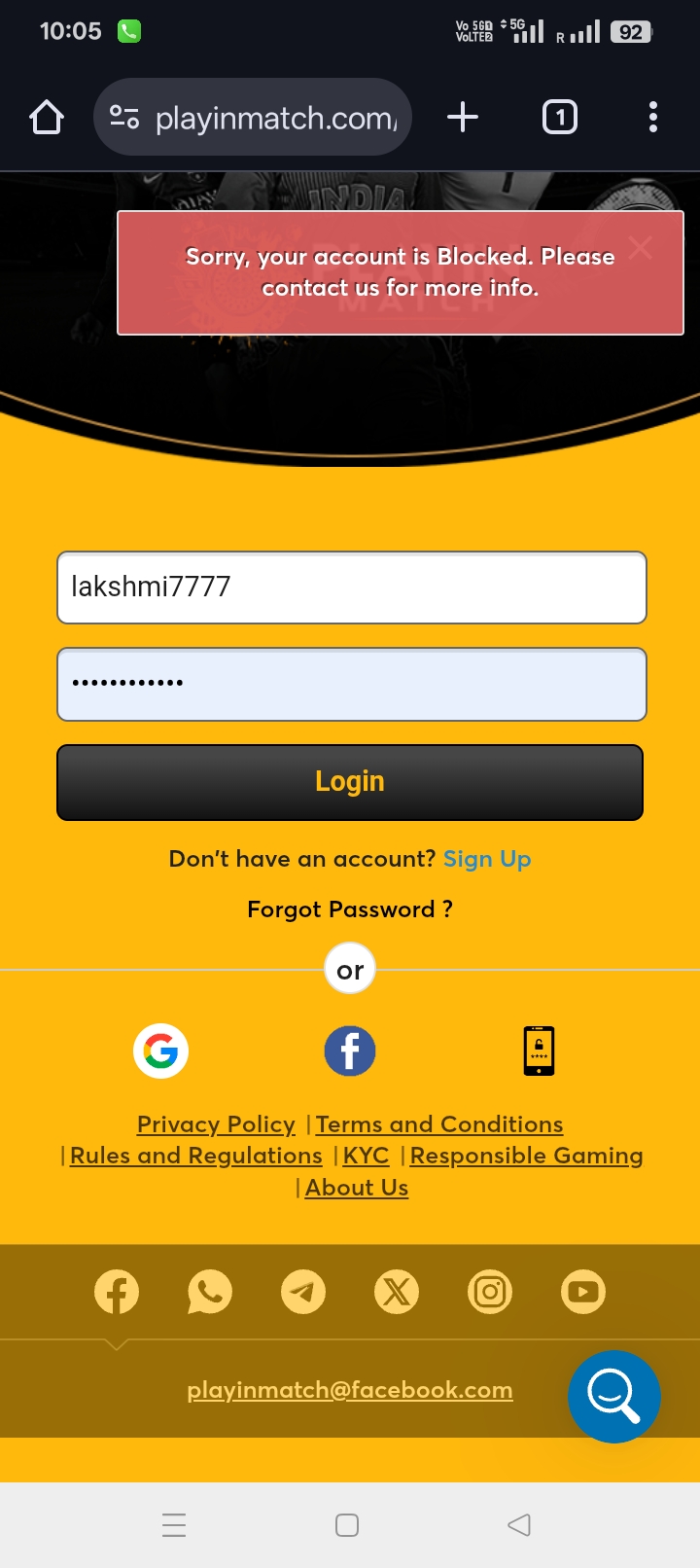Open Responsible Gaming page
700x1568 pixels.
[526, 1156]
